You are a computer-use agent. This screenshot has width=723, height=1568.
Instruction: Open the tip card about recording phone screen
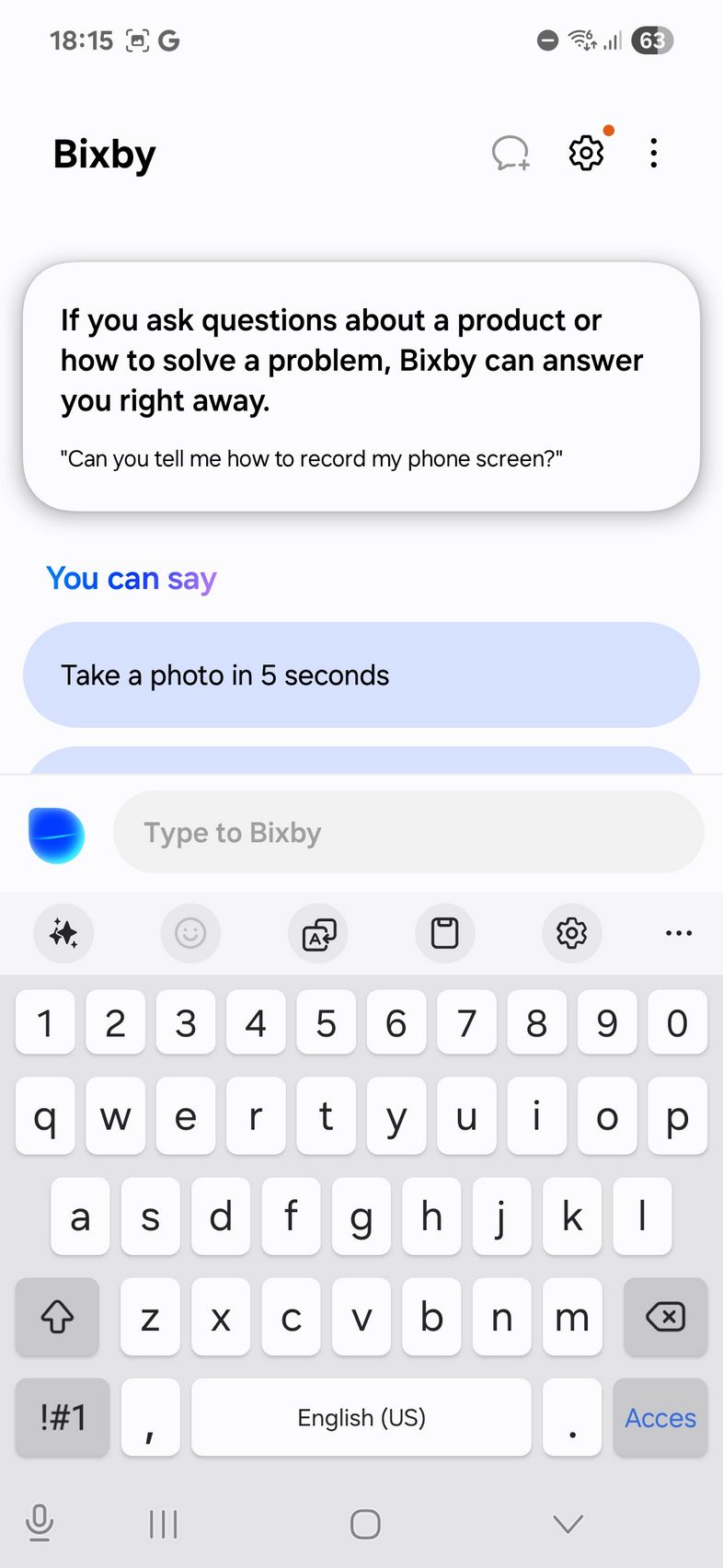coord(361,386)
